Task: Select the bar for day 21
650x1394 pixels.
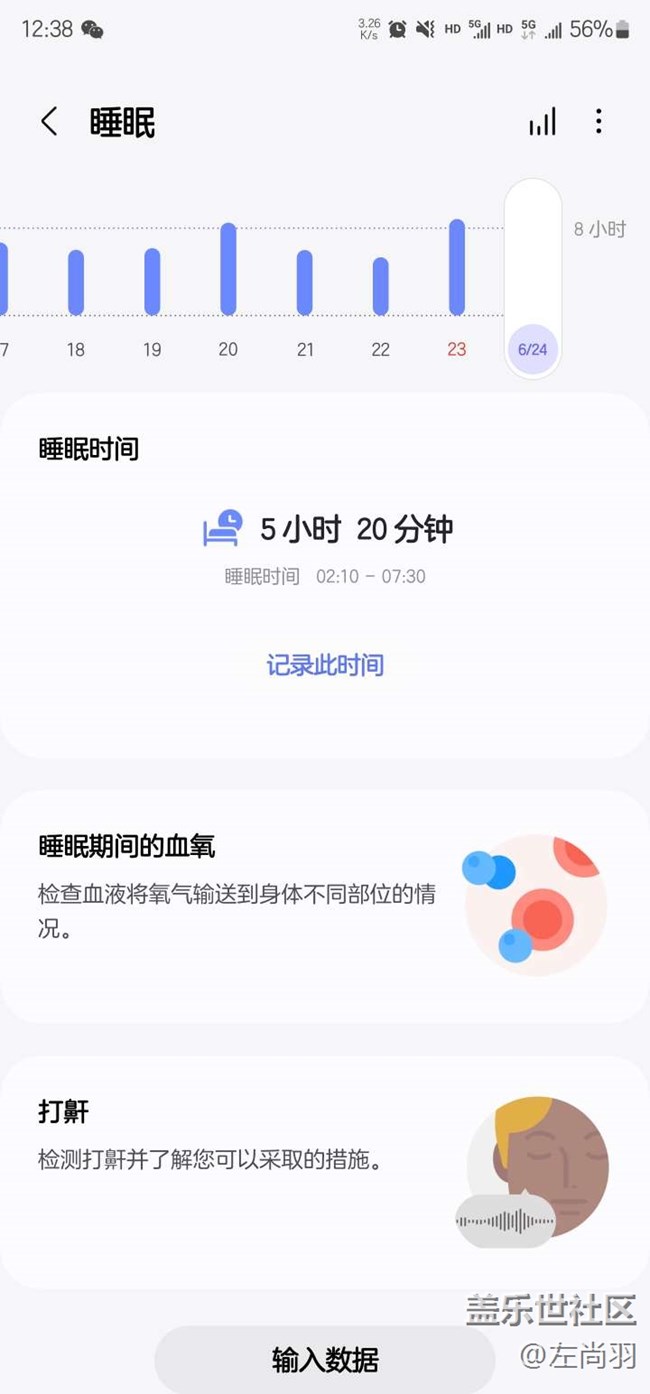Action: (305, 283)
